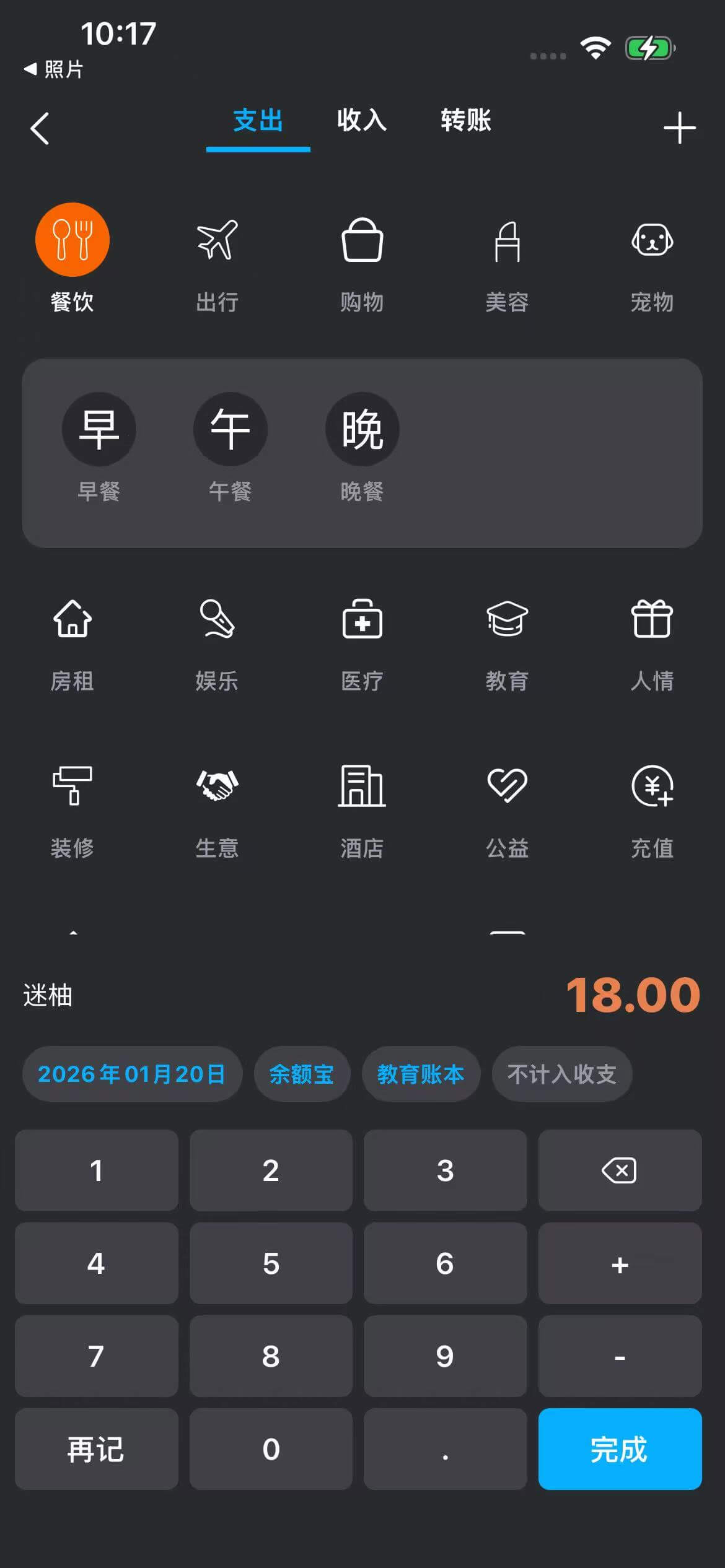Tap the backspace key on the keypad
The height and width of the screenshot is (1568, 725).
click(620, 1170)
